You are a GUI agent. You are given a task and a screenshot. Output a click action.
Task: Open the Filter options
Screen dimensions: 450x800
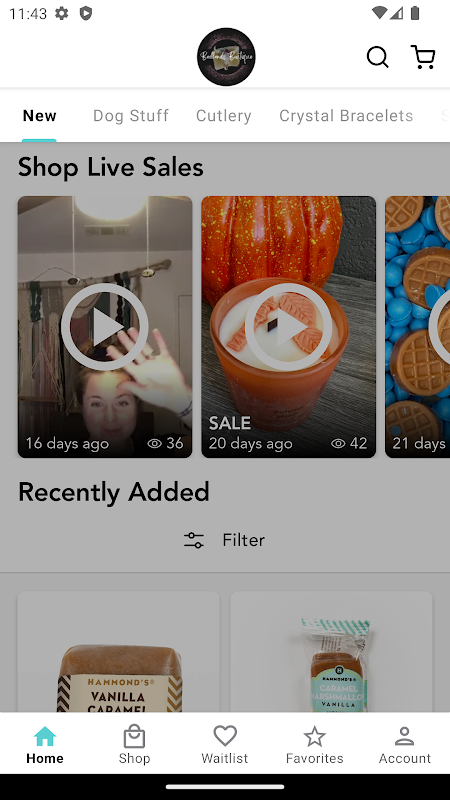coord(224,540)
